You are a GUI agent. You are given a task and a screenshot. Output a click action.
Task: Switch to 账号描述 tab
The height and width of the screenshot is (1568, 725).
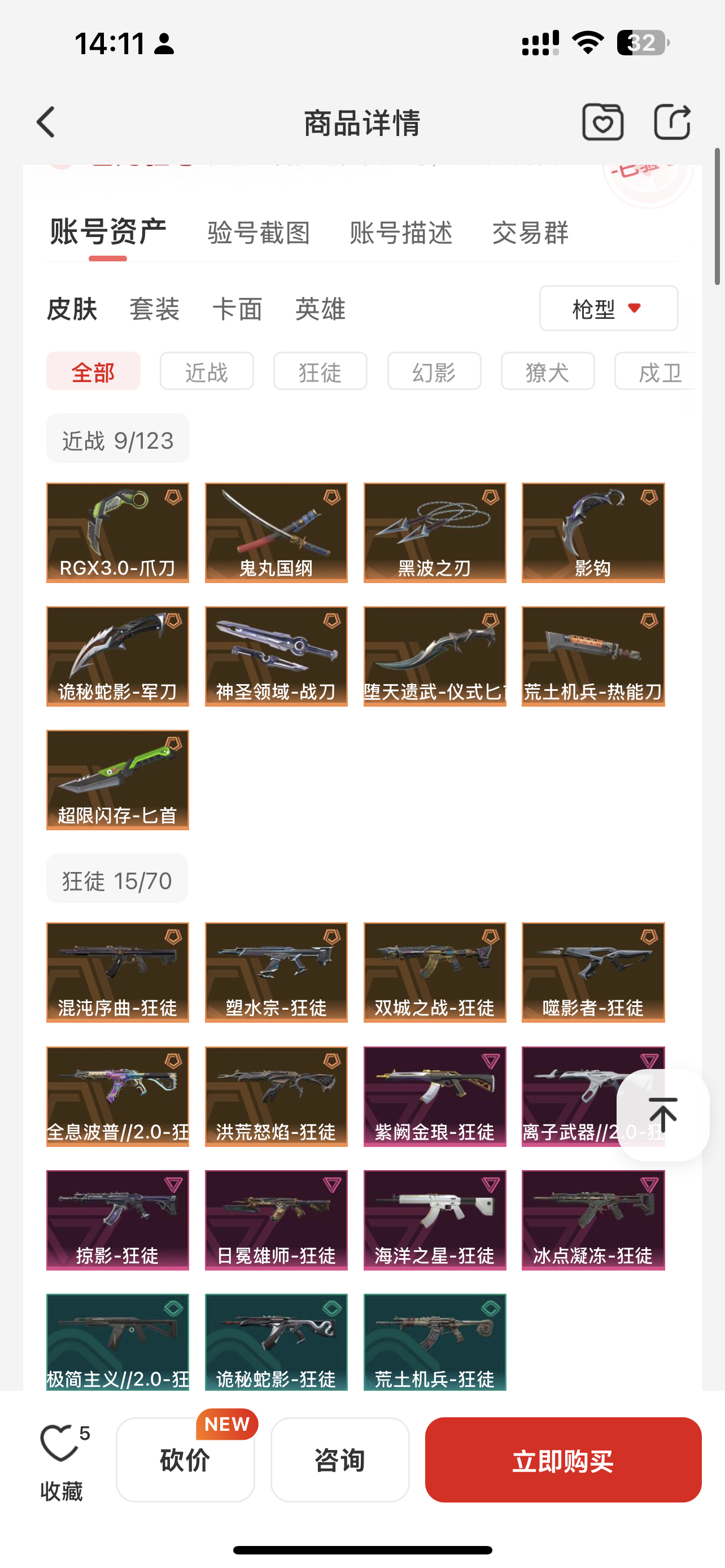401,233
